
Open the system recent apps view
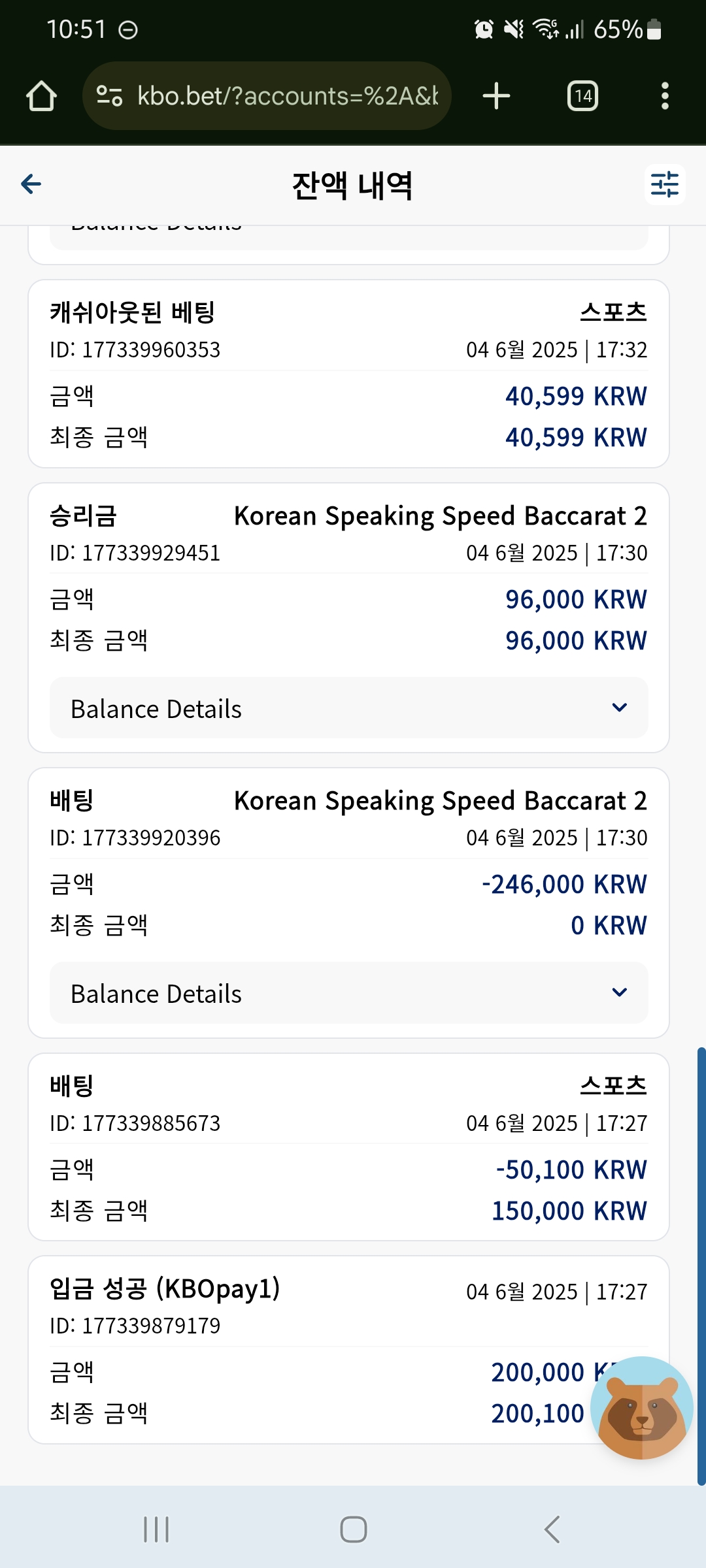(x=156, y=1529)
